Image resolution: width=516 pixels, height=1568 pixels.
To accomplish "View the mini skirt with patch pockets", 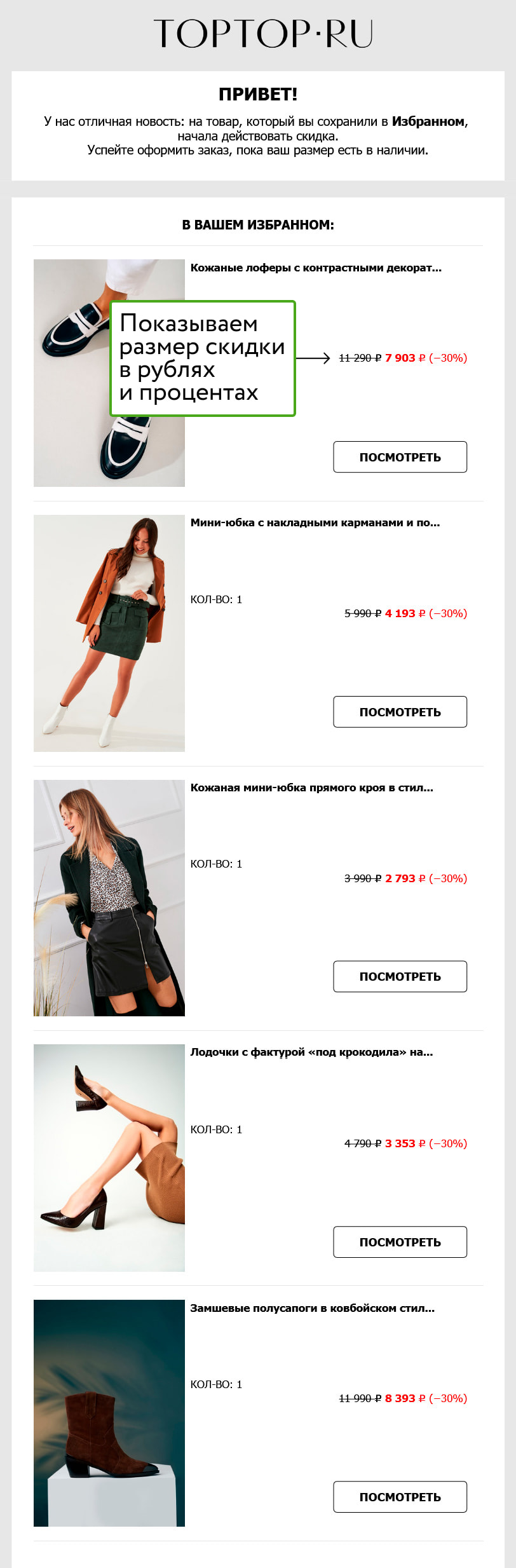I will tap(400, 712).
